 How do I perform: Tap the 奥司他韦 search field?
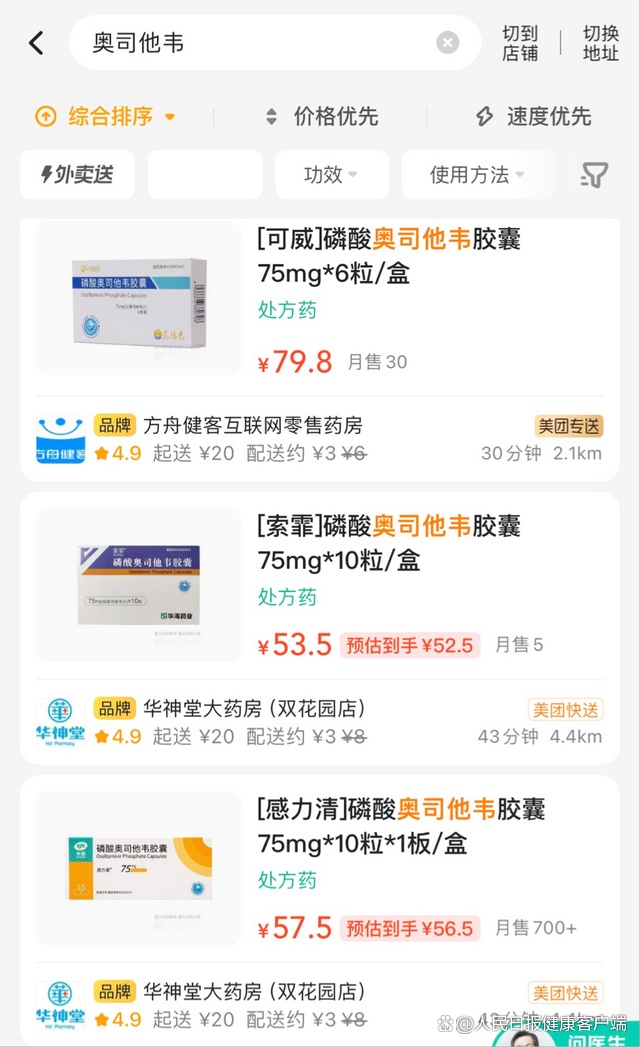tap(250, 43)
